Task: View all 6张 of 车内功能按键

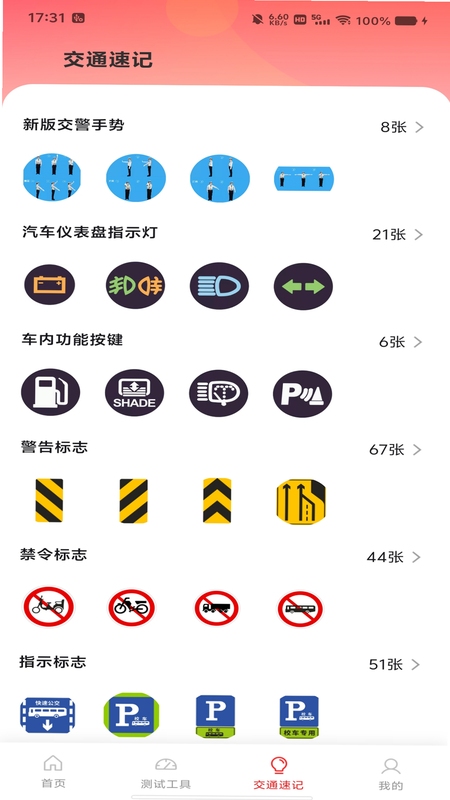Action: point(401,342)
